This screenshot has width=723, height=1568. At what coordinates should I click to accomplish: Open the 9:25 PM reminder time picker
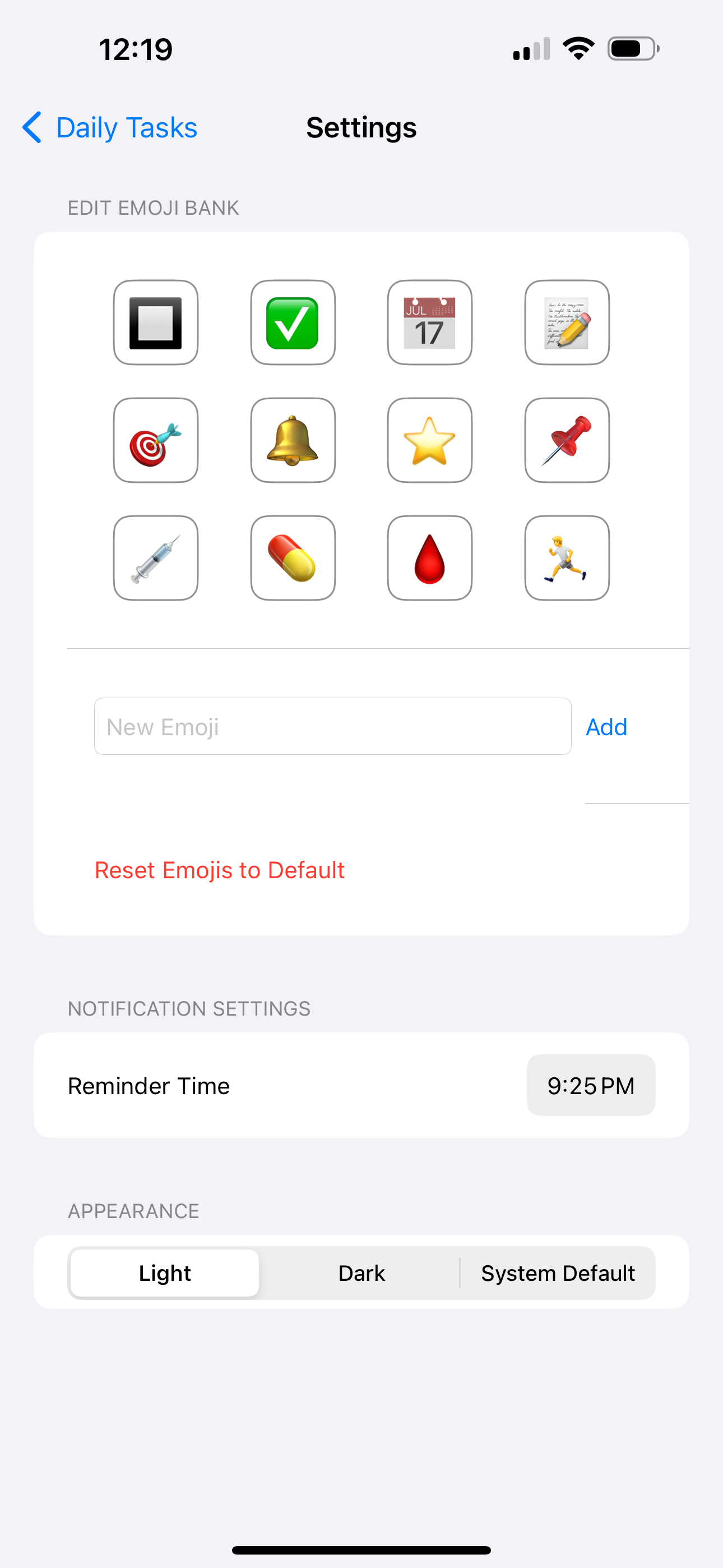point(590,1085)
